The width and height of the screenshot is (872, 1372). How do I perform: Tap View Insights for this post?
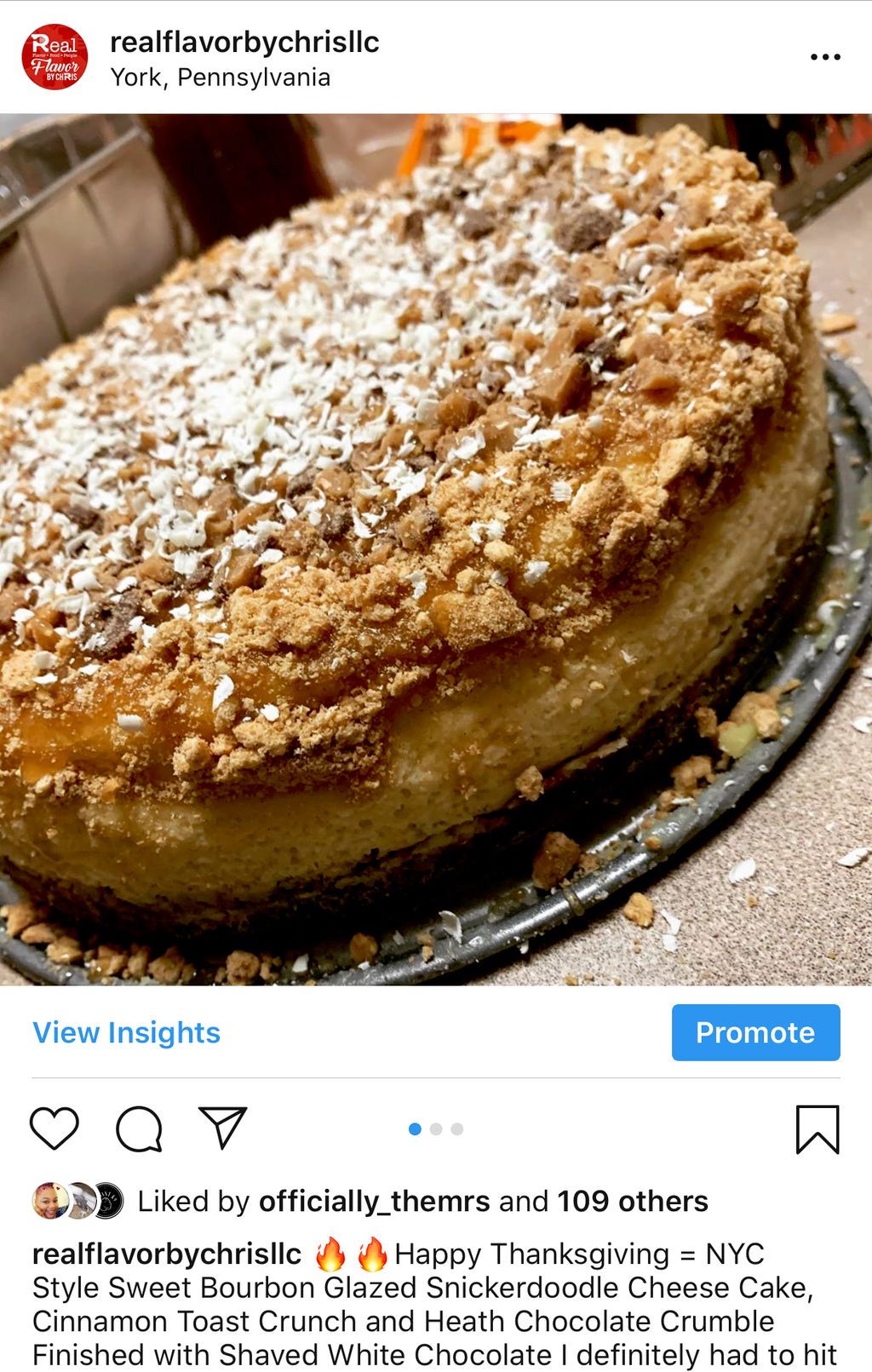pos(126,1032)
